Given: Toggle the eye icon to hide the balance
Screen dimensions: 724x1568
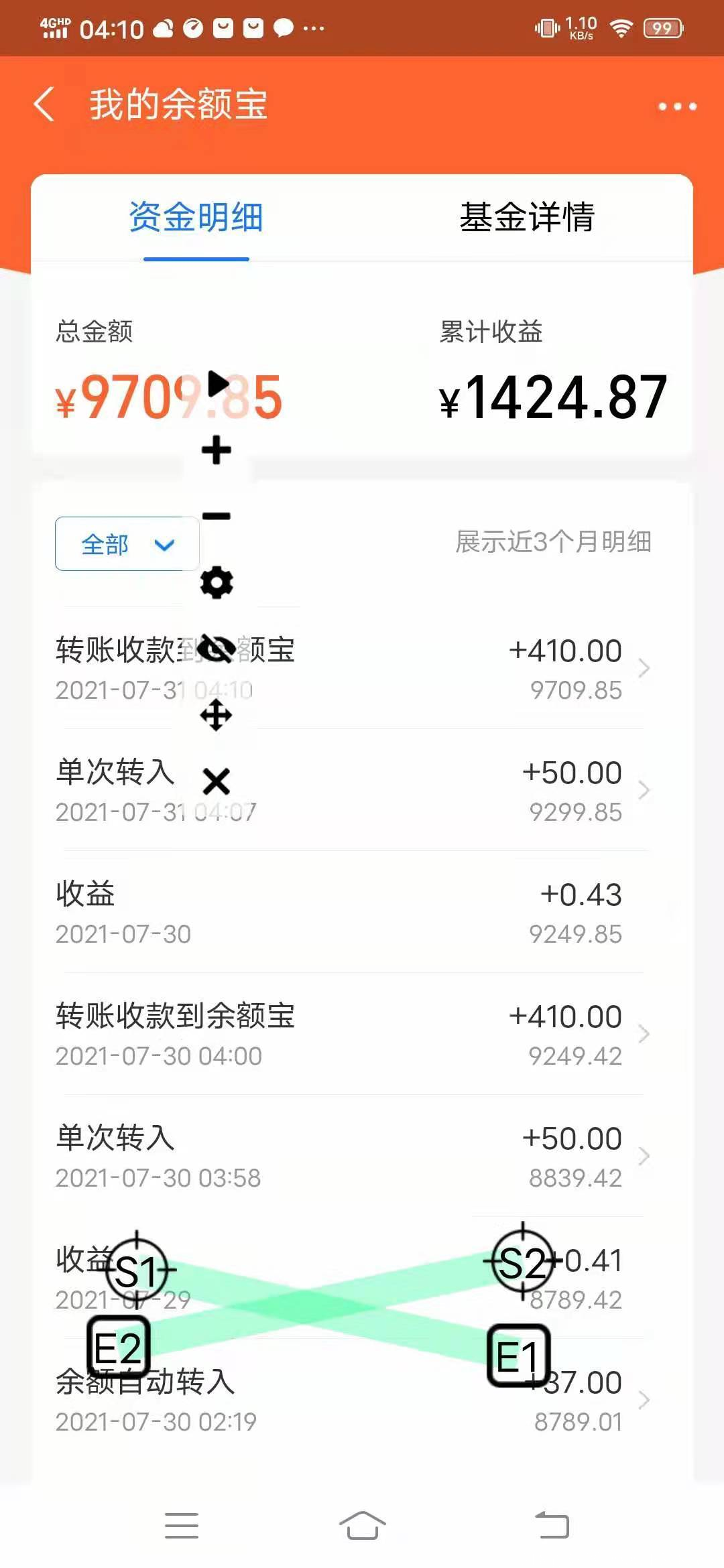Looking at the screenshot, I should point(216,648).
